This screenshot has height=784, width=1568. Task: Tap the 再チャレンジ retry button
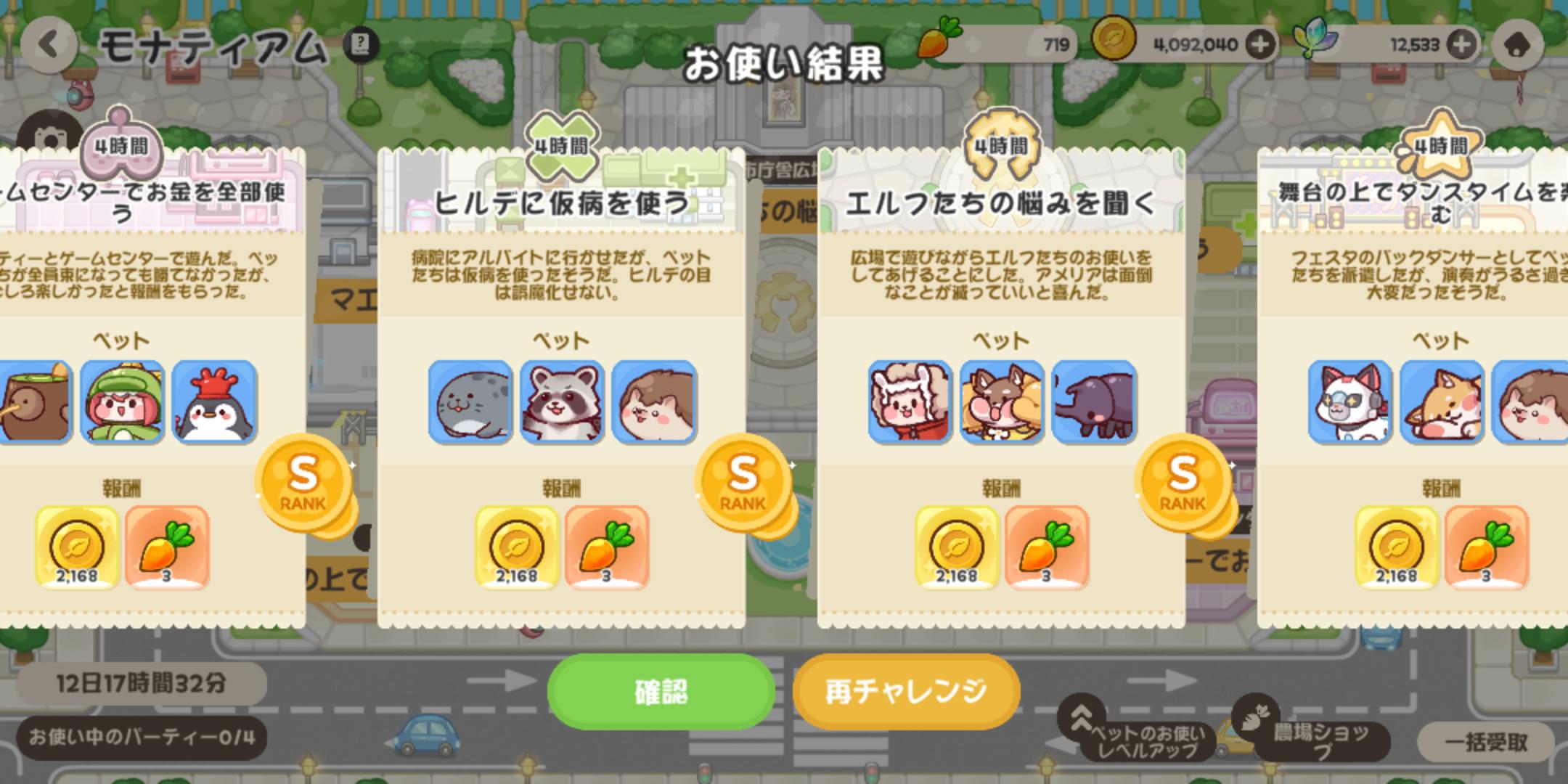click(906, 691)
